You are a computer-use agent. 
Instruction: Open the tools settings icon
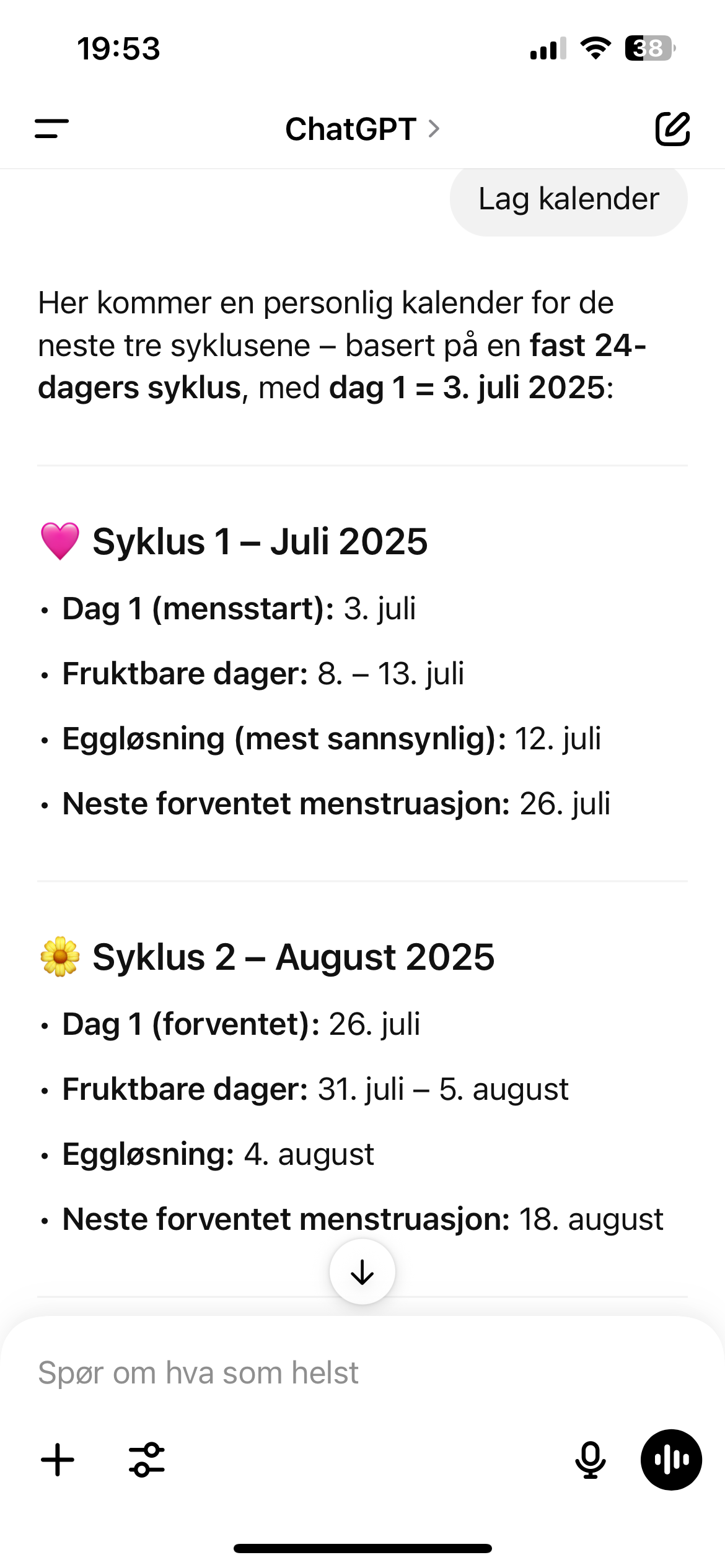pos(147,1460)
